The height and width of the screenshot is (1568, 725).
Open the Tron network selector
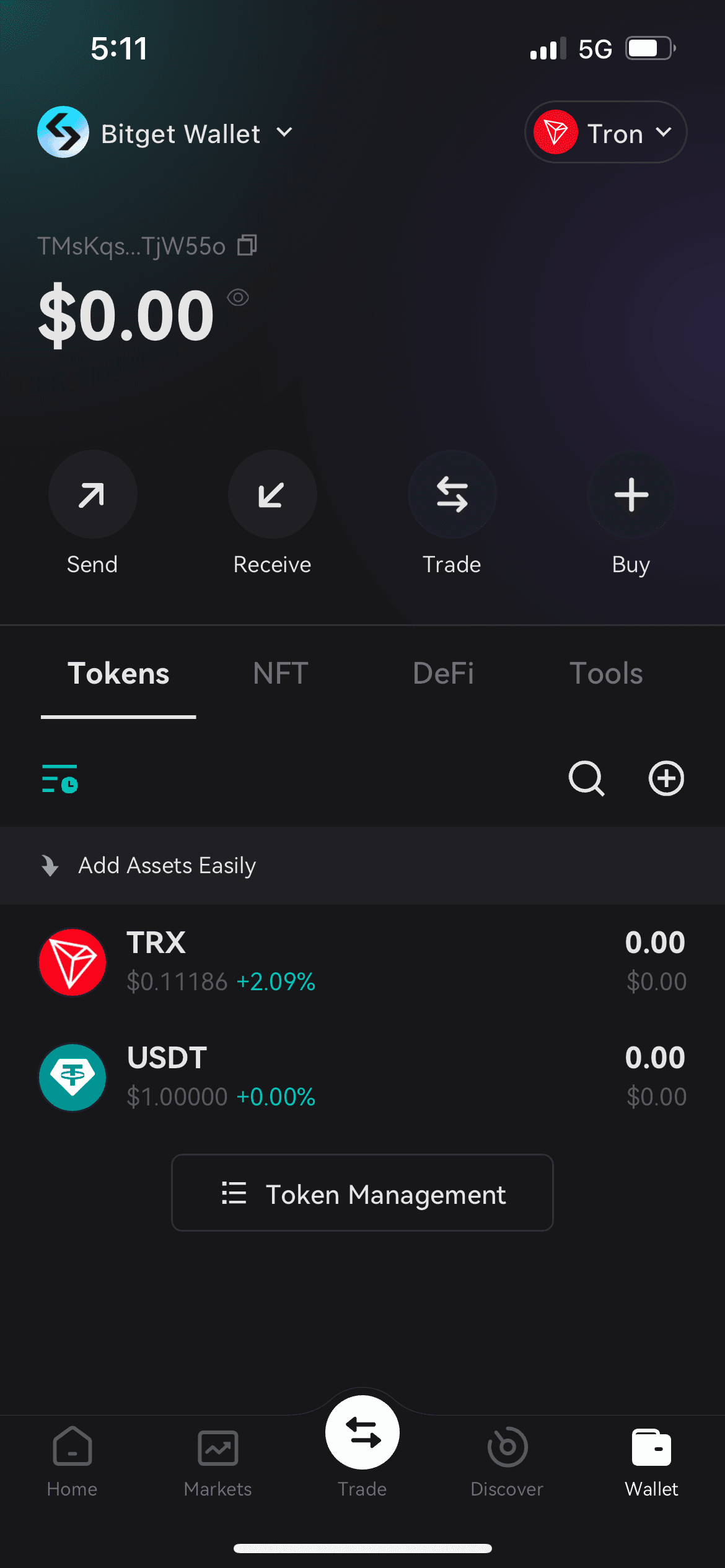[x=605, y=133]
